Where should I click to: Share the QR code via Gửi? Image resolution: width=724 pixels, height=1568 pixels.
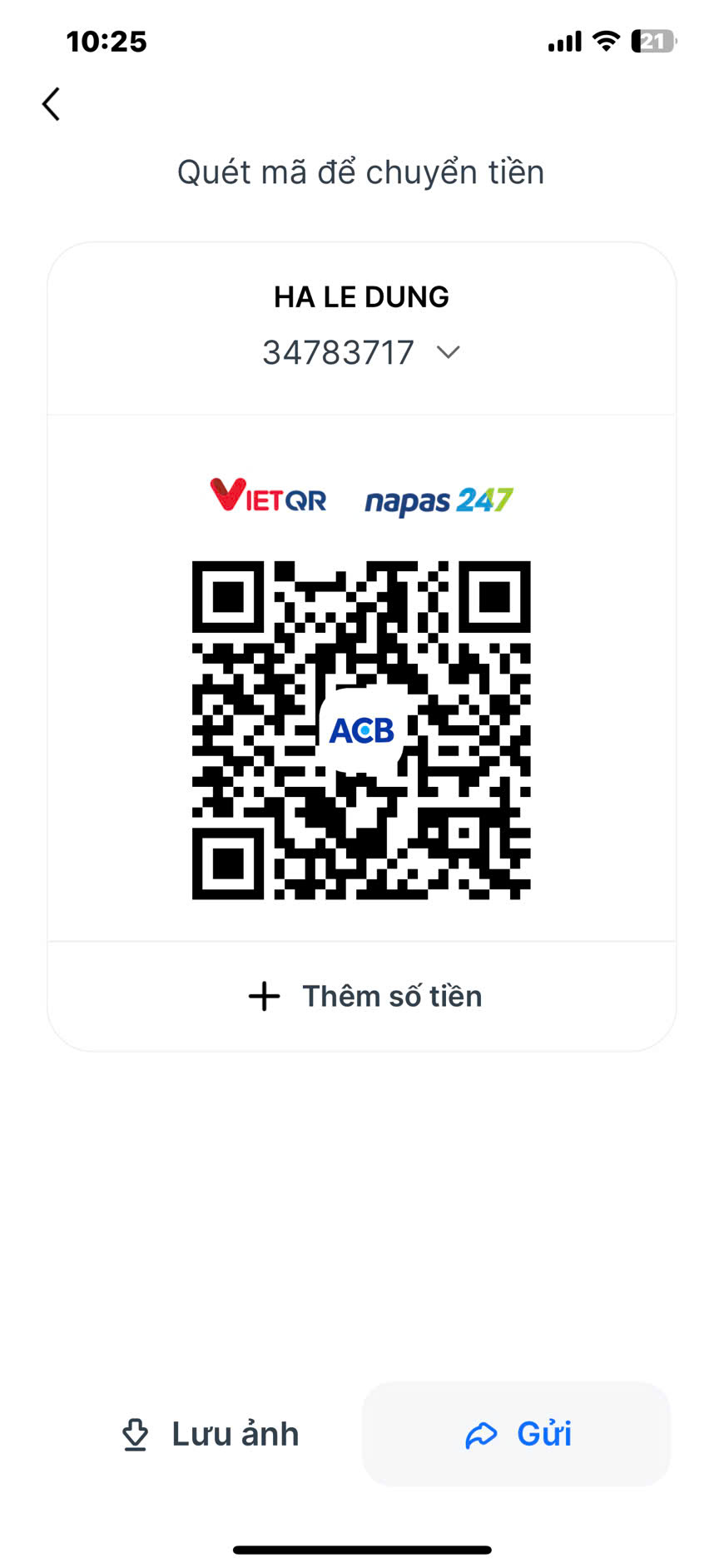517,1434
